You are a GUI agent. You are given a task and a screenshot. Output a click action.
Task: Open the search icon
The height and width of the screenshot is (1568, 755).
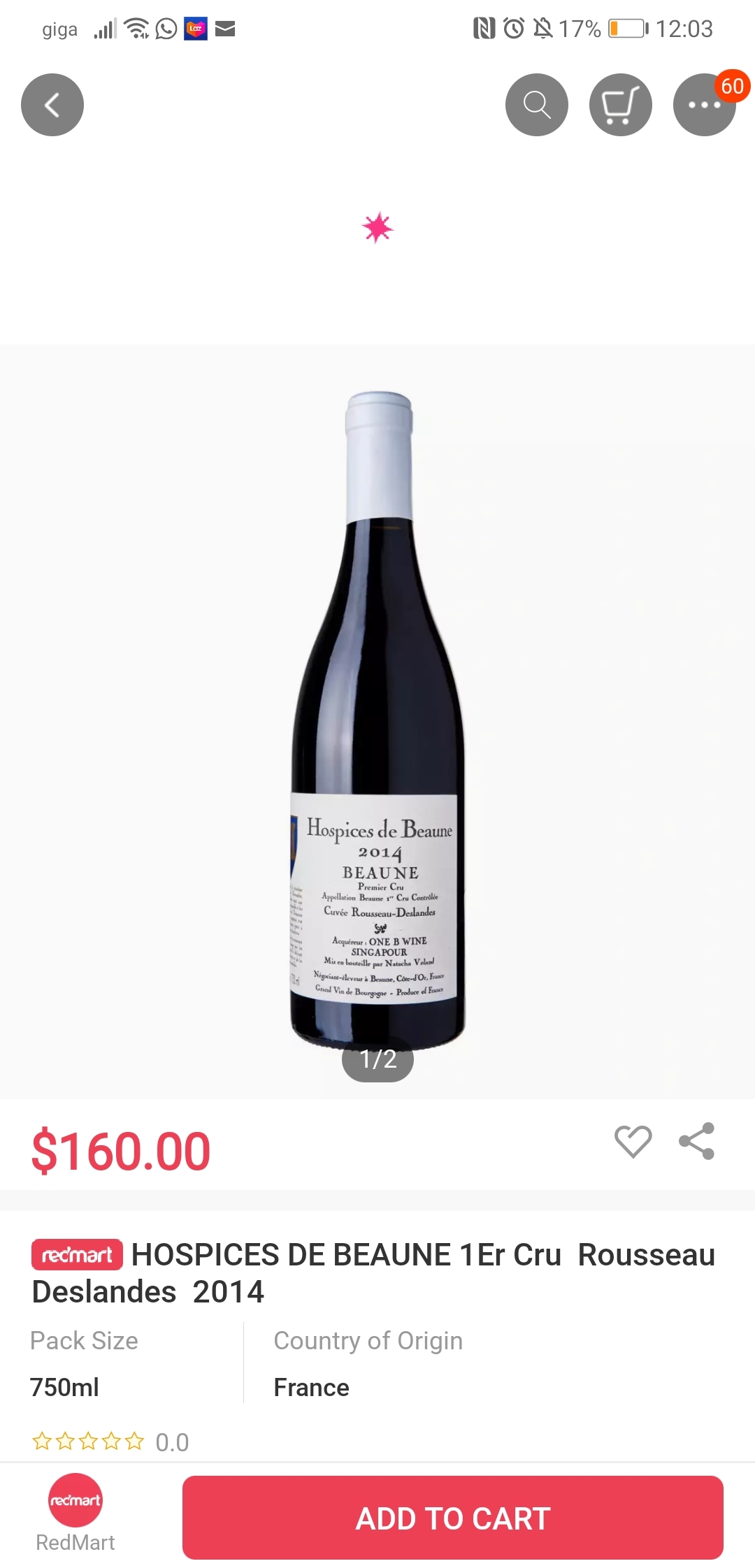536,105
